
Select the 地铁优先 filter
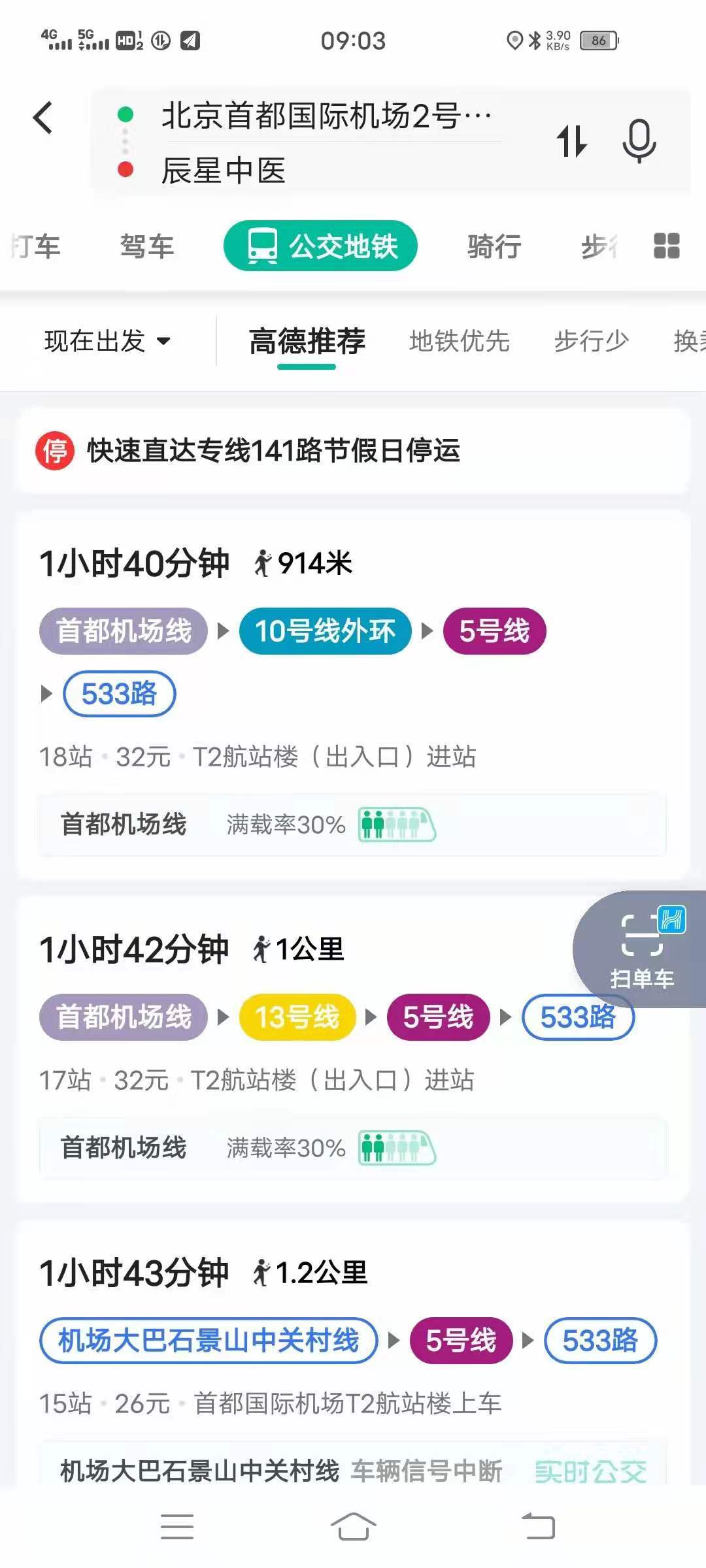tap(460, 341)
